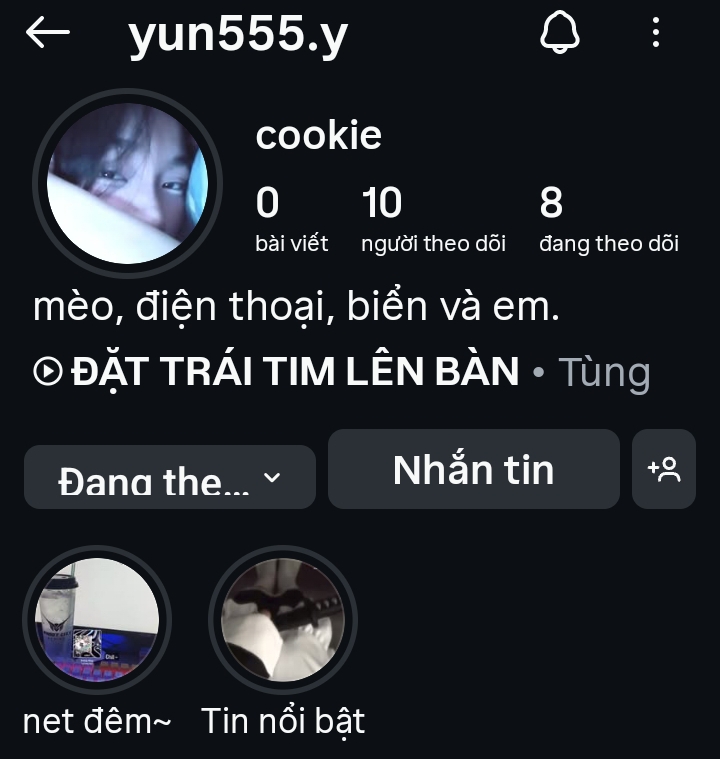Open the 8 đang theo dõi following list
The height and width of the screenshot is (759, 720).
pyautogui.click(x=608, y=220)
